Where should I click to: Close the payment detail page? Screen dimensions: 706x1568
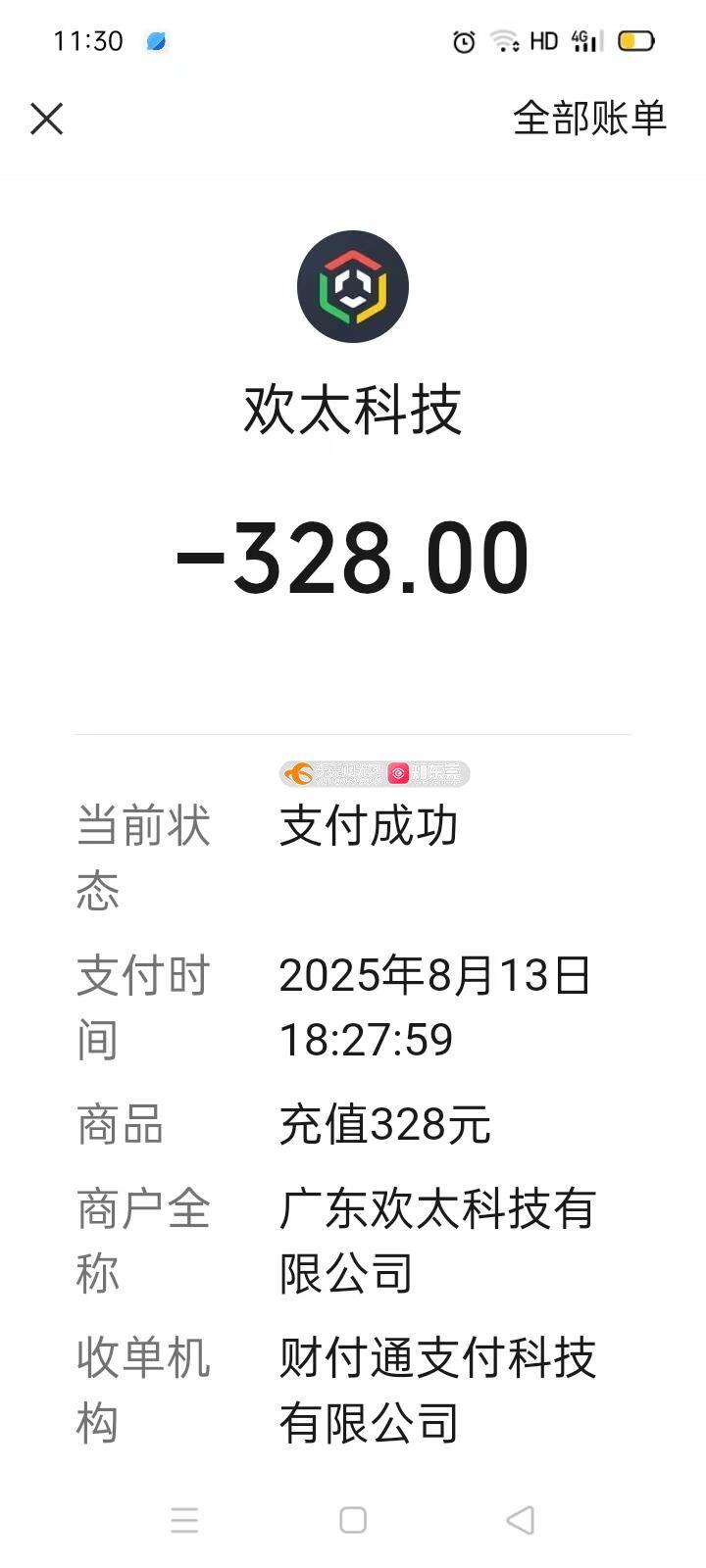[x=46, y=119]
